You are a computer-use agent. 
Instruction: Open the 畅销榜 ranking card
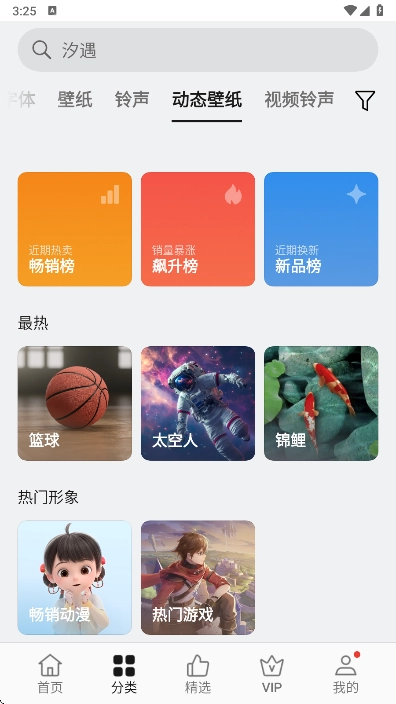[75, 229]
